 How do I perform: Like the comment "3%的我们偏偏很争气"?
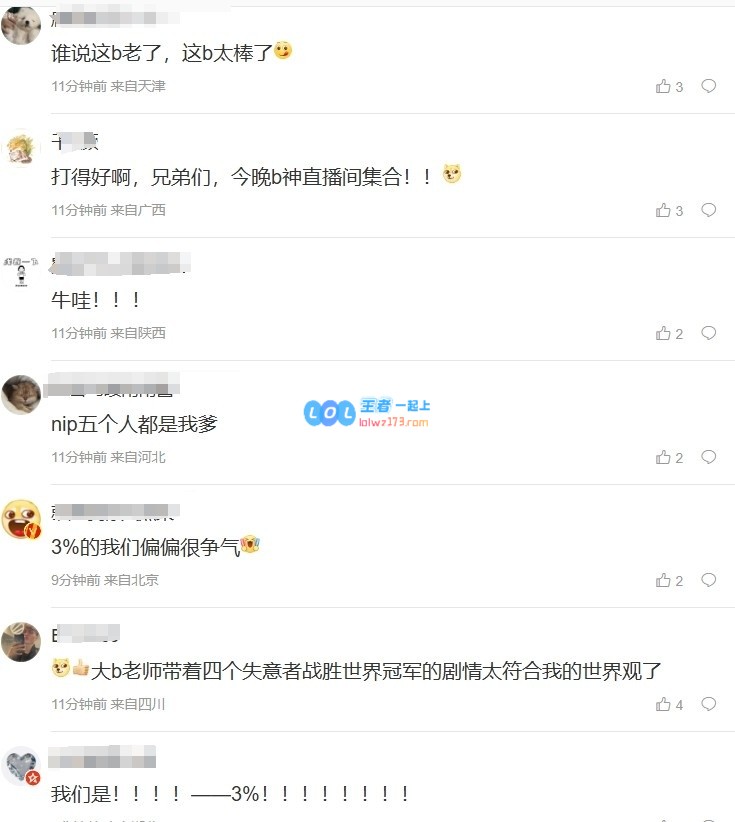[663, 580]
